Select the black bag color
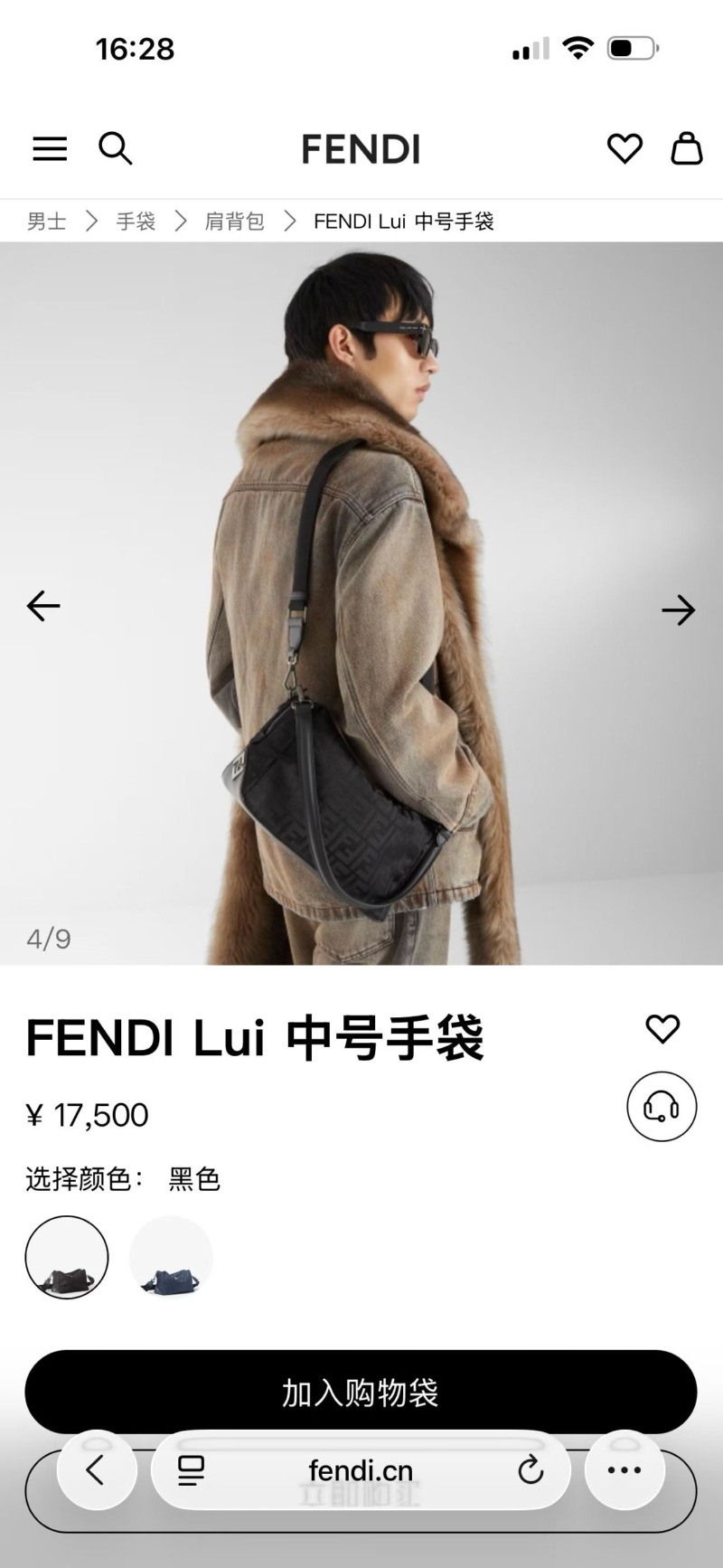Image resolution: width=723 pixels, height=1568 pixels. click(x=67, y=1257)
